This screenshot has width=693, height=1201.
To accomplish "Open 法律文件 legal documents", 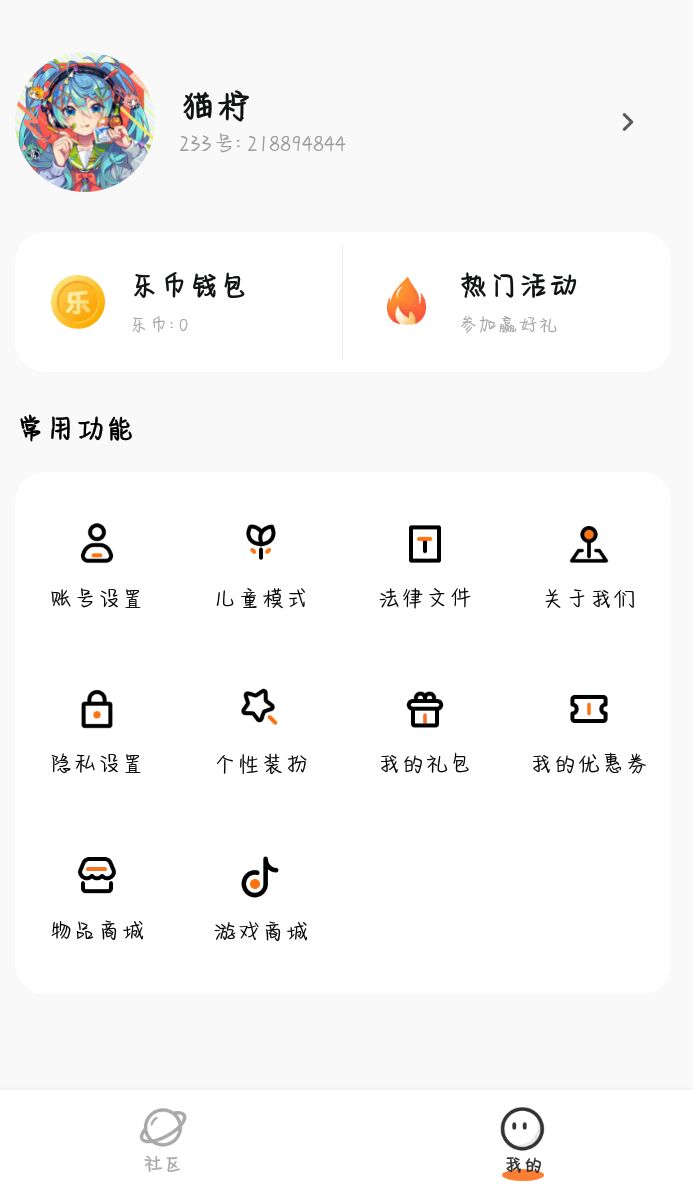I will [425, 565].
